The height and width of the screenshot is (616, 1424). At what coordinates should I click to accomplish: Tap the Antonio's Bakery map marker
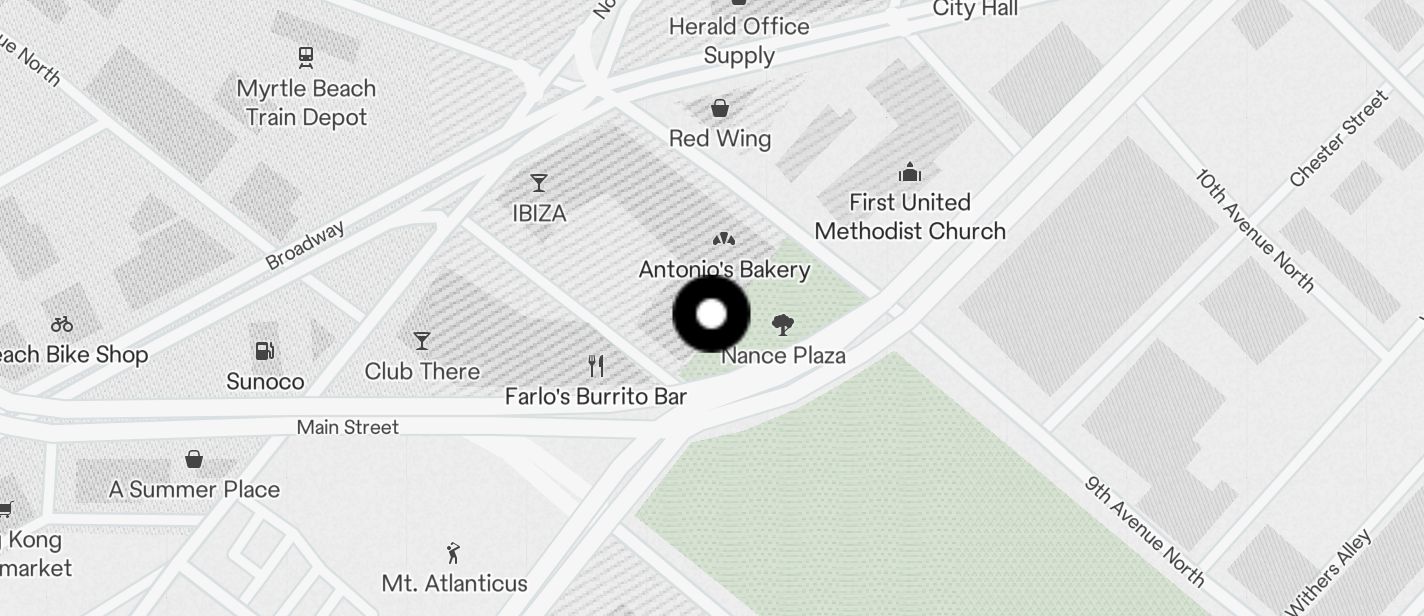724,240
